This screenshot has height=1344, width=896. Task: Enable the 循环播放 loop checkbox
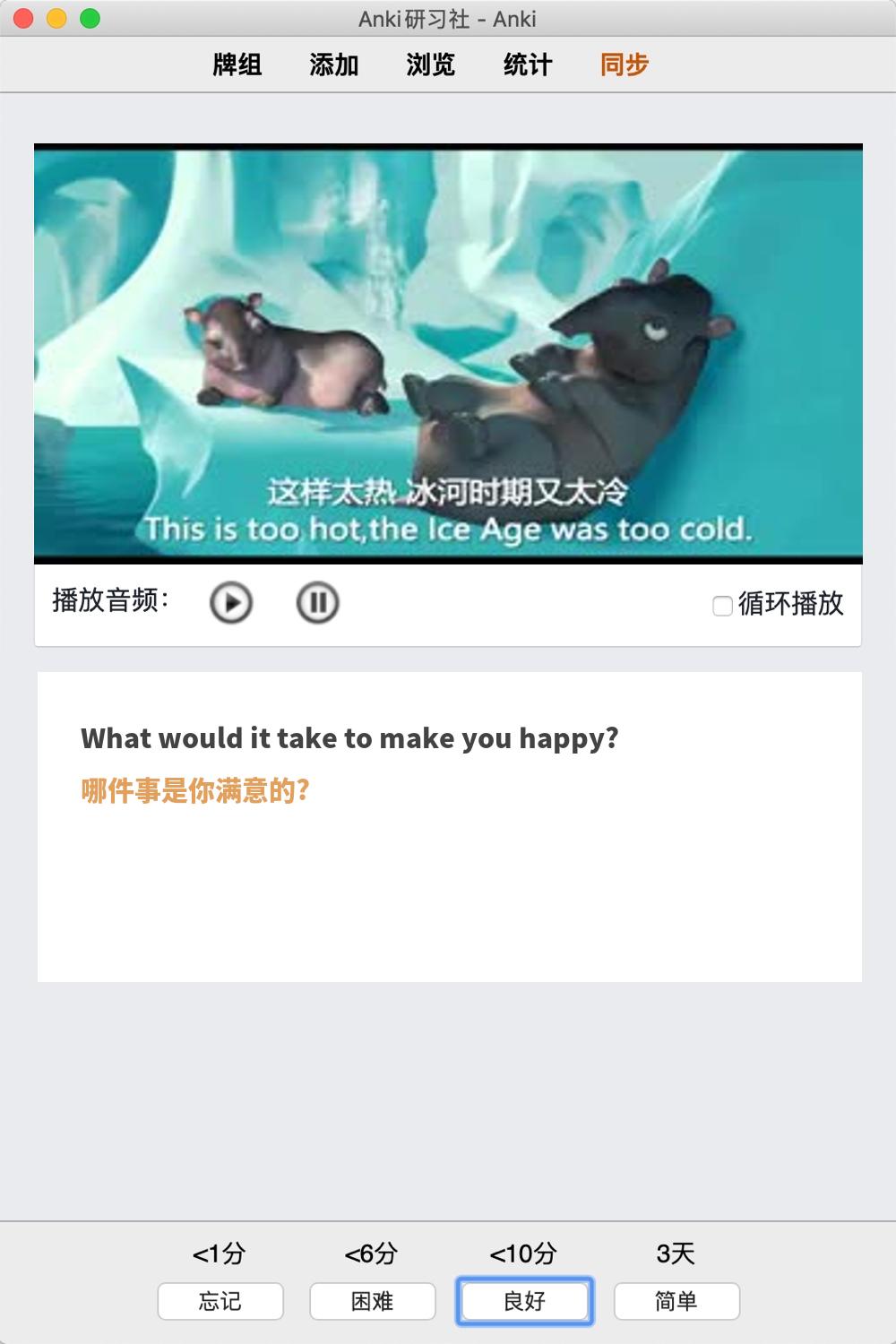722,606
